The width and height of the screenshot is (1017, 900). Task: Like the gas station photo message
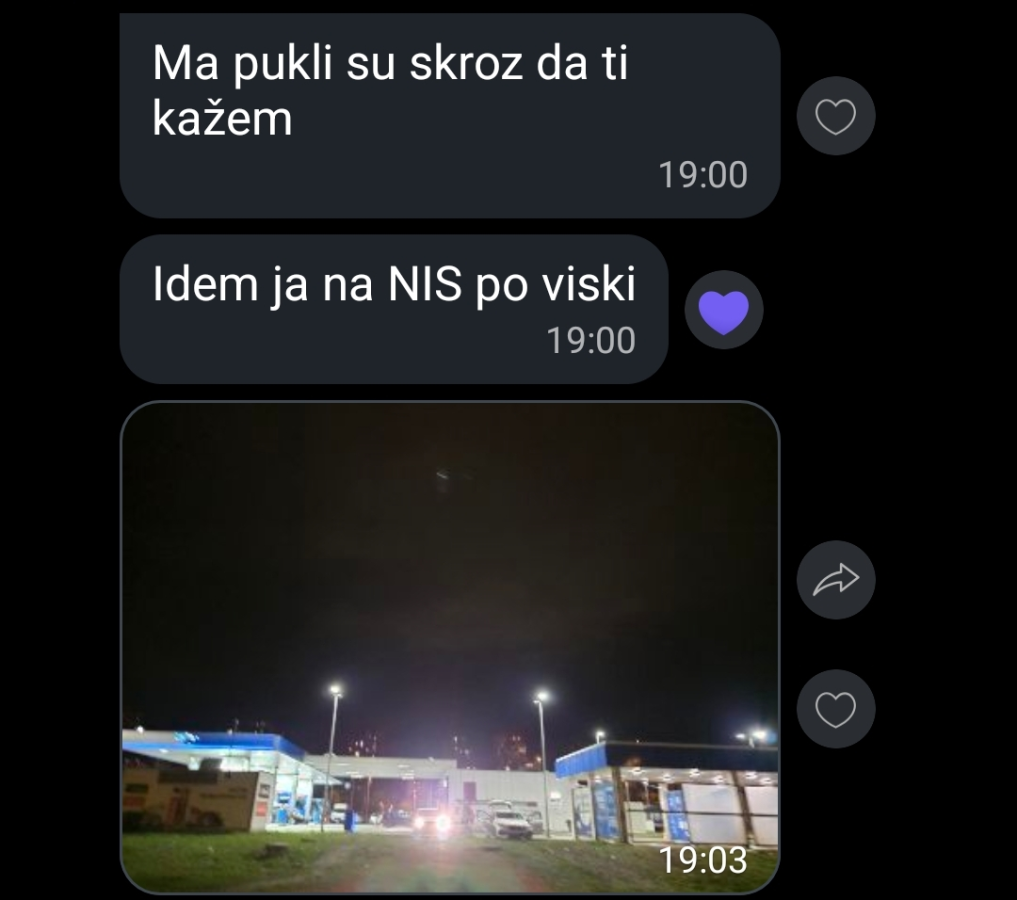point(835,710)
